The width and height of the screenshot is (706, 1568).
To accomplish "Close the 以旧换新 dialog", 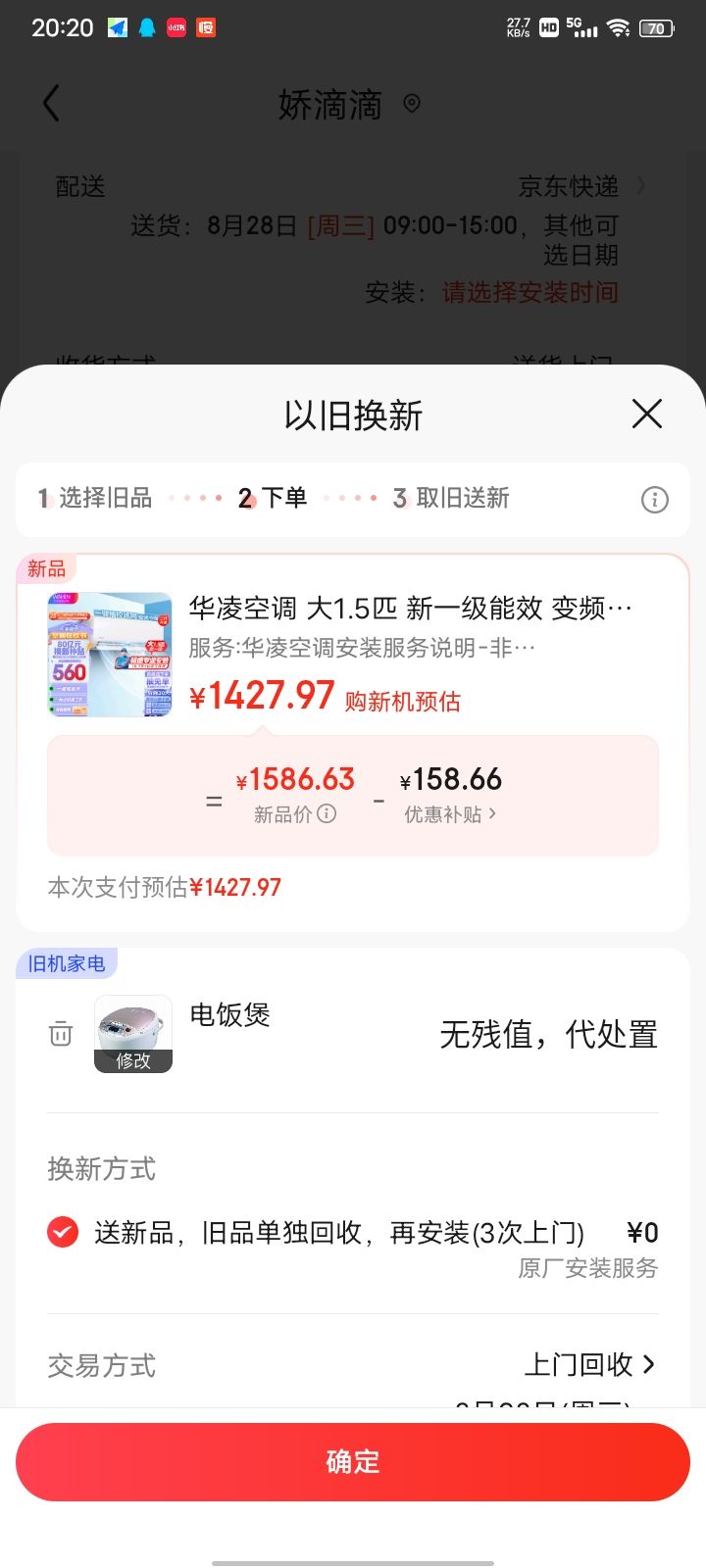I will coord(647,414).
